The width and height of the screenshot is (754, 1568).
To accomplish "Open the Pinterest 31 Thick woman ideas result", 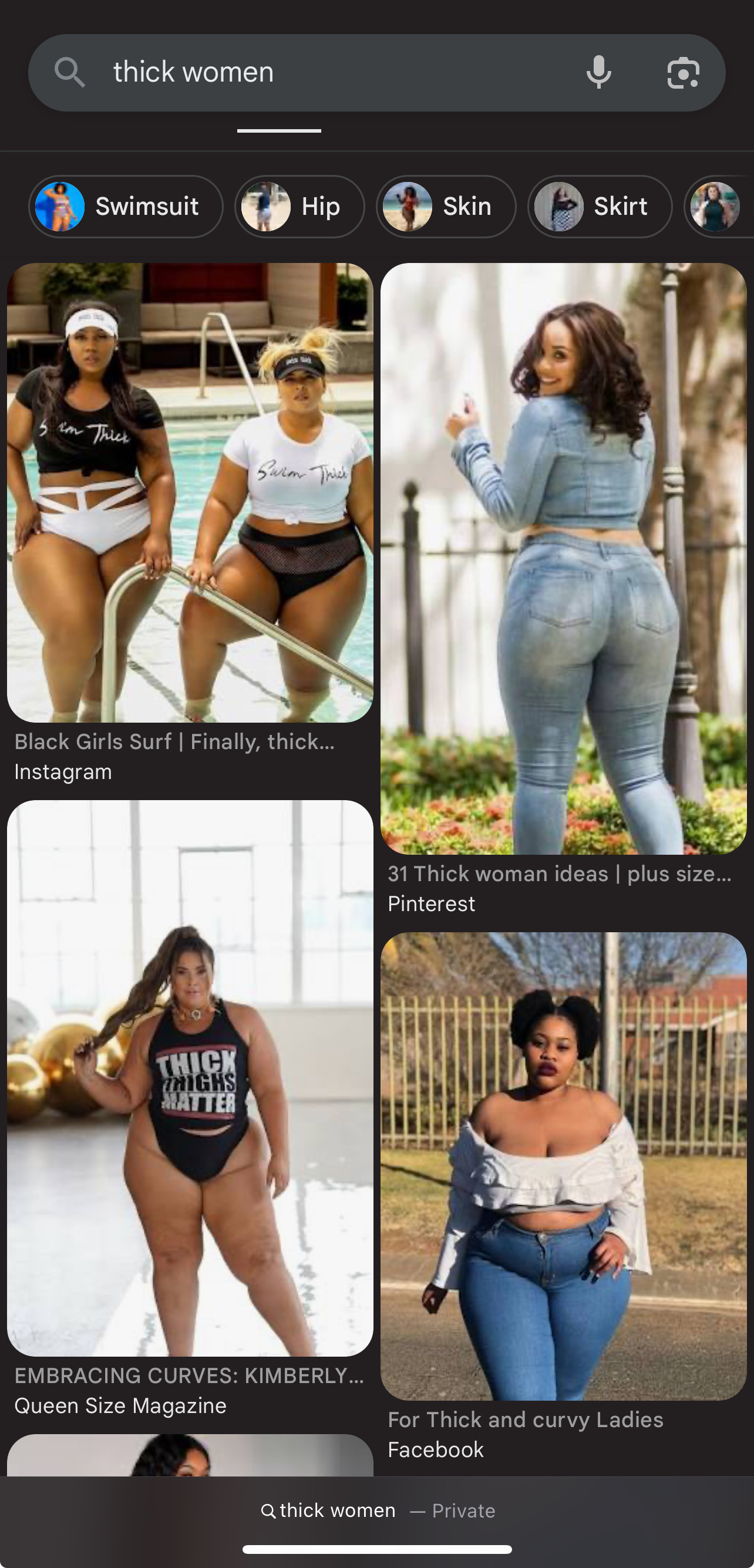I will (x=563, y=558).
